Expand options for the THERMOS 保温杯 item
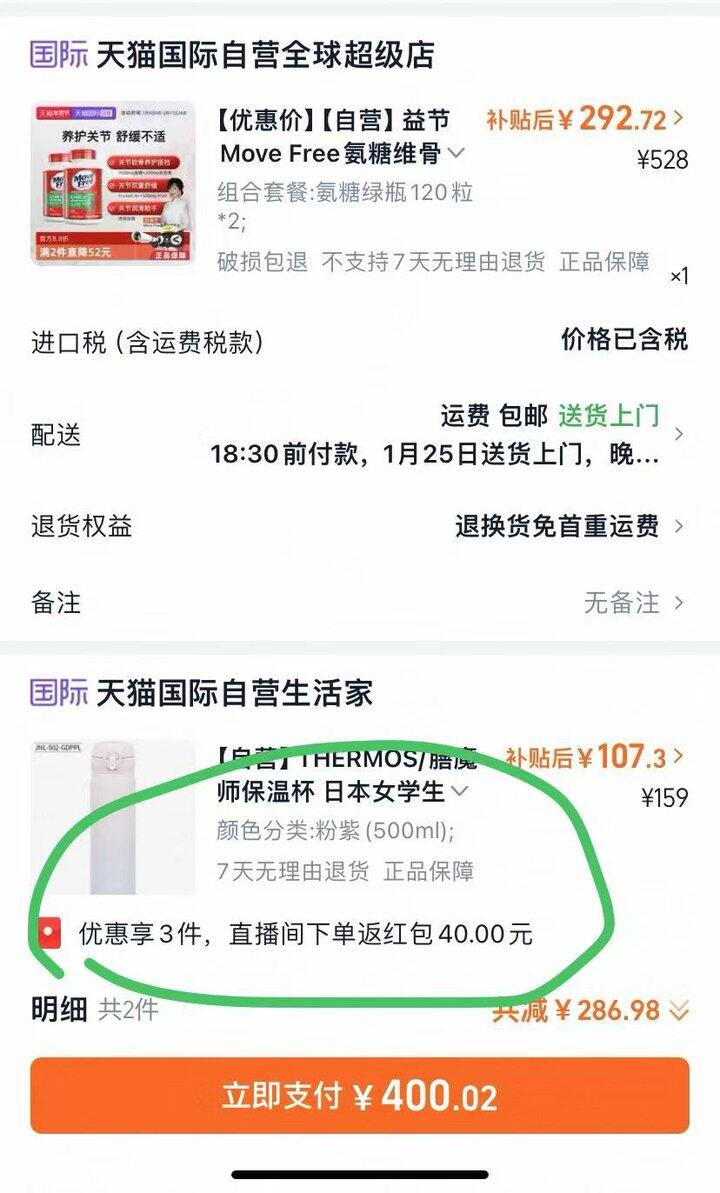Image resolution: width=720 pixels, height=1193 pixels. tap(460, 791)
